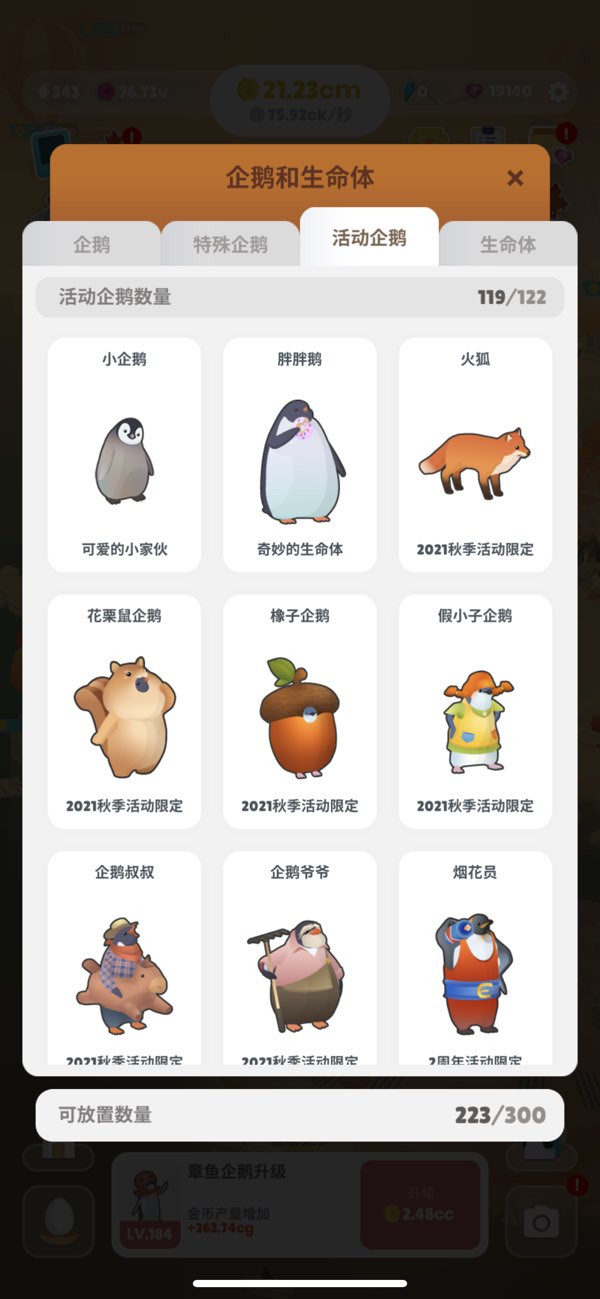Switch to the 企鹅 tab
This screenshot has height=1299, width=600.
92,244
